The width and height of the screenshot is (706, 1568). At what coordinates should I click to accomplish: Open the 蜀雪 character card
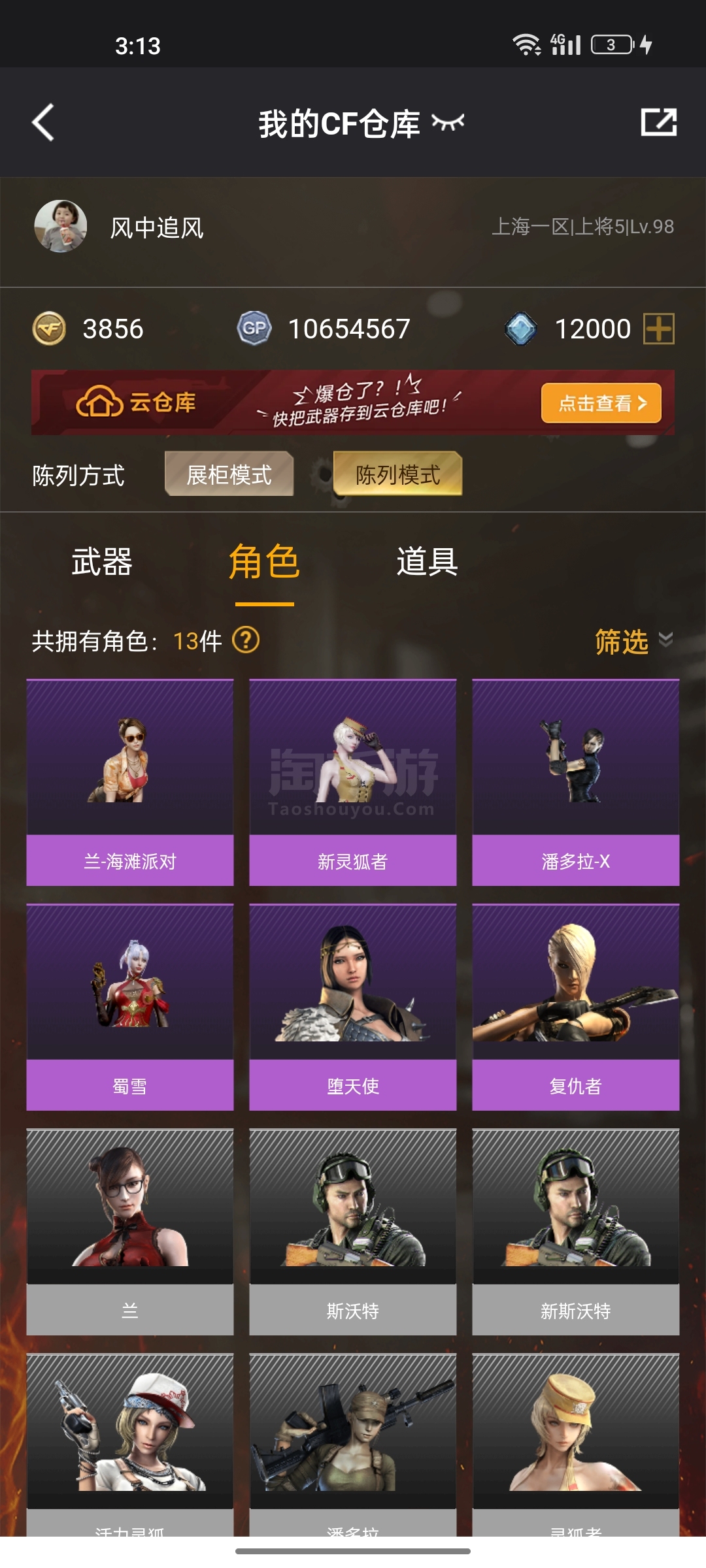pyautogui.click(x=129, y=1007)
